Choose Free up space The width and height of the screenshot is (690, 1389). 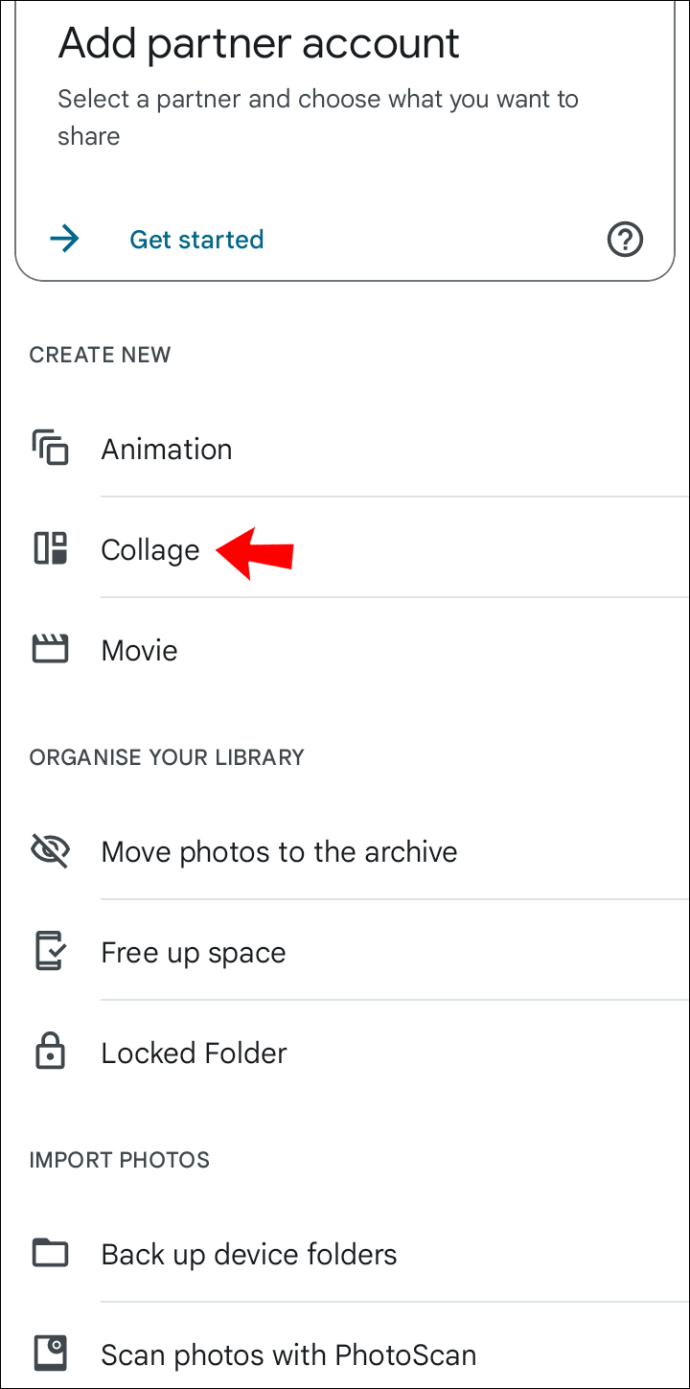coord(345,953)
